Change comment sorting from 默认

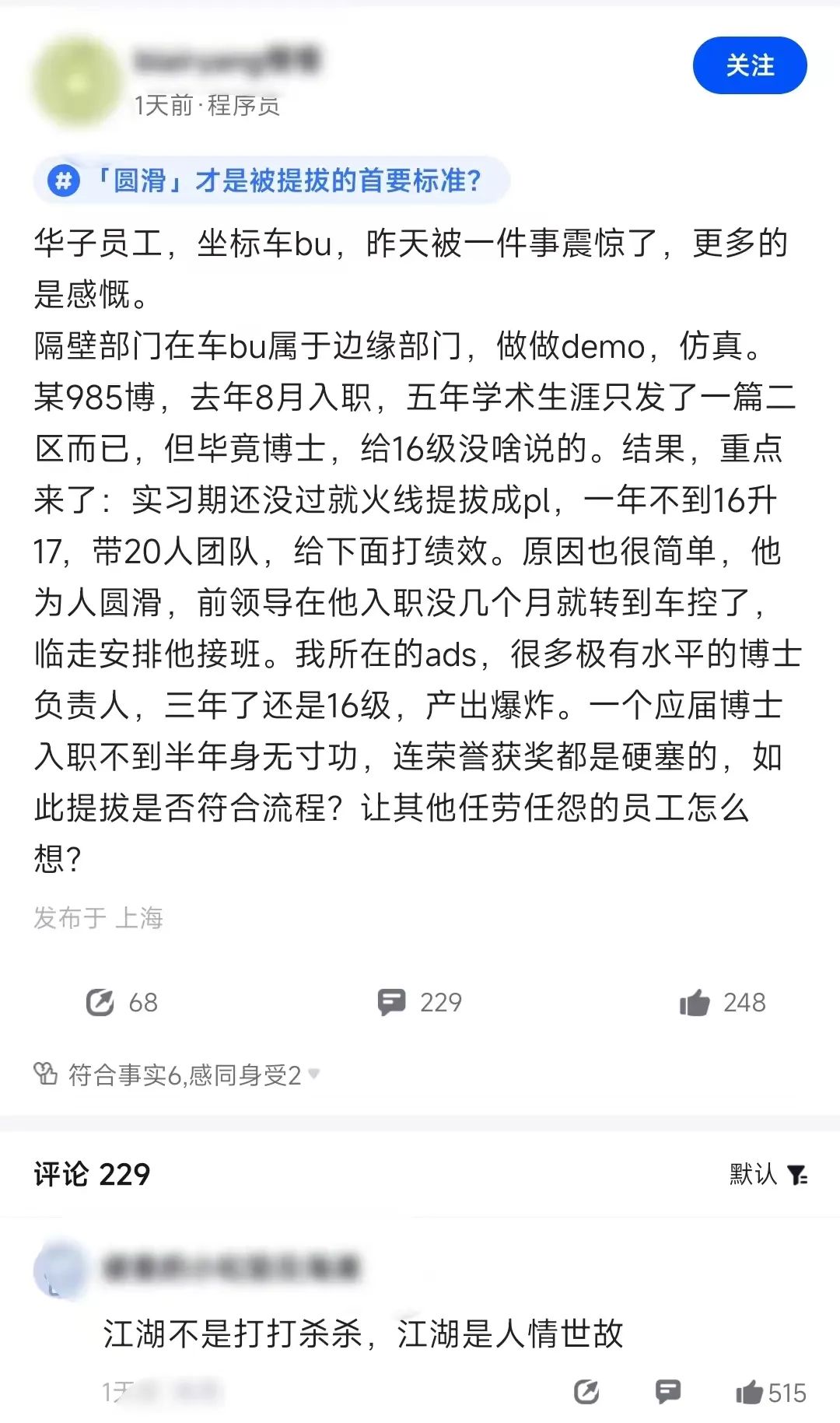tap(768, 1174)
